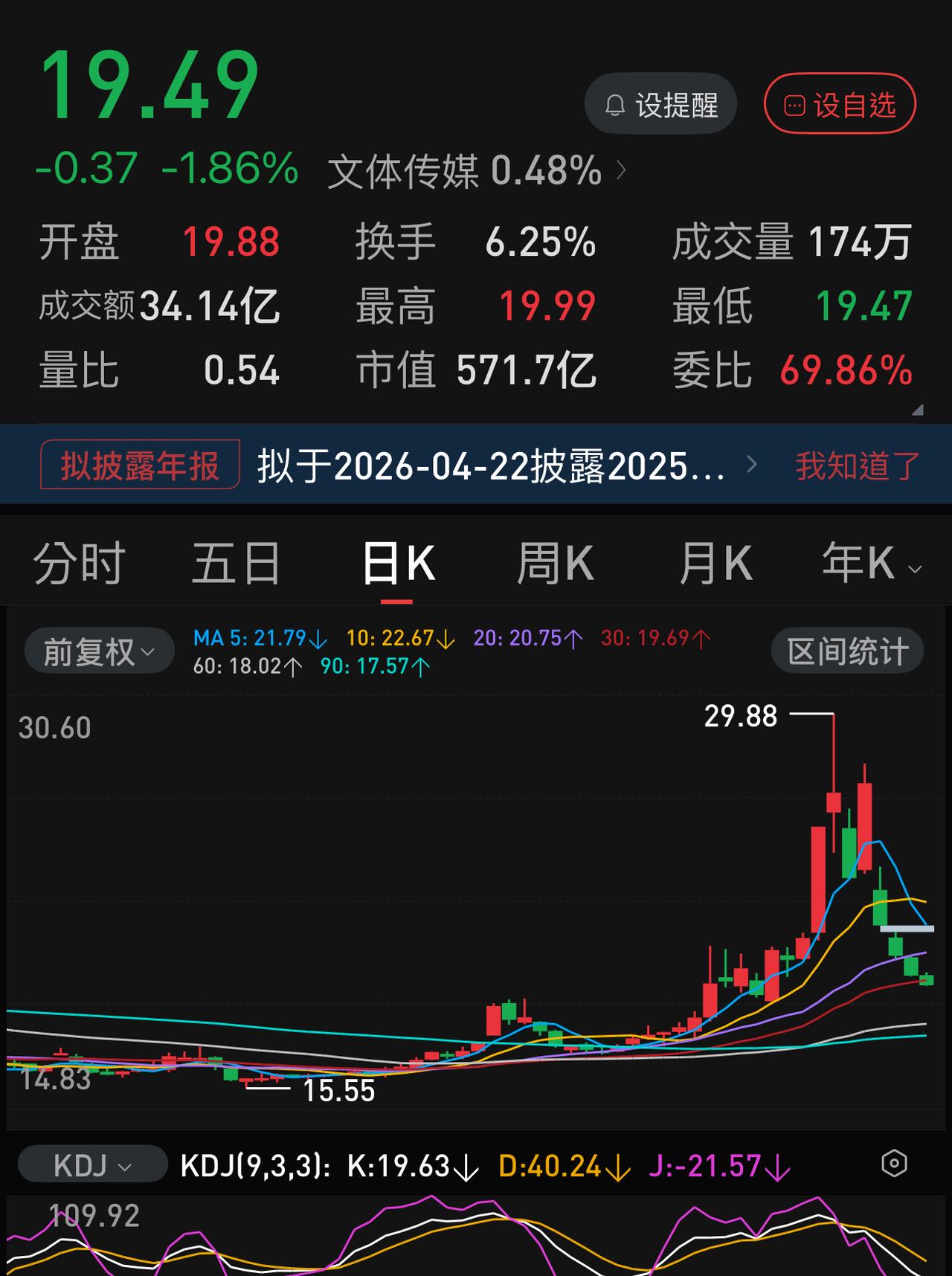
Task: Switch to the 分时 chart tab
Action: [79, 563]
